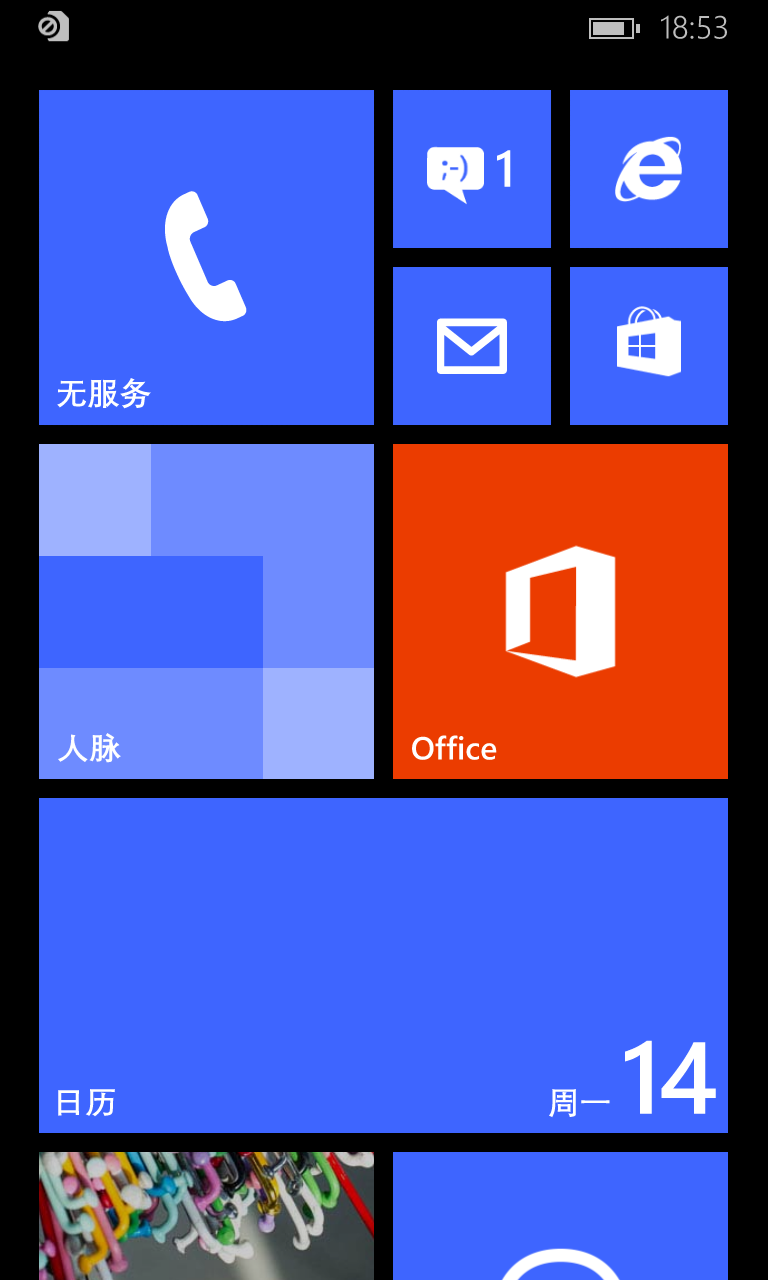Screen dimensions: 768x1280
Task: Open the phone dialer tile
Action: [206, 257]
